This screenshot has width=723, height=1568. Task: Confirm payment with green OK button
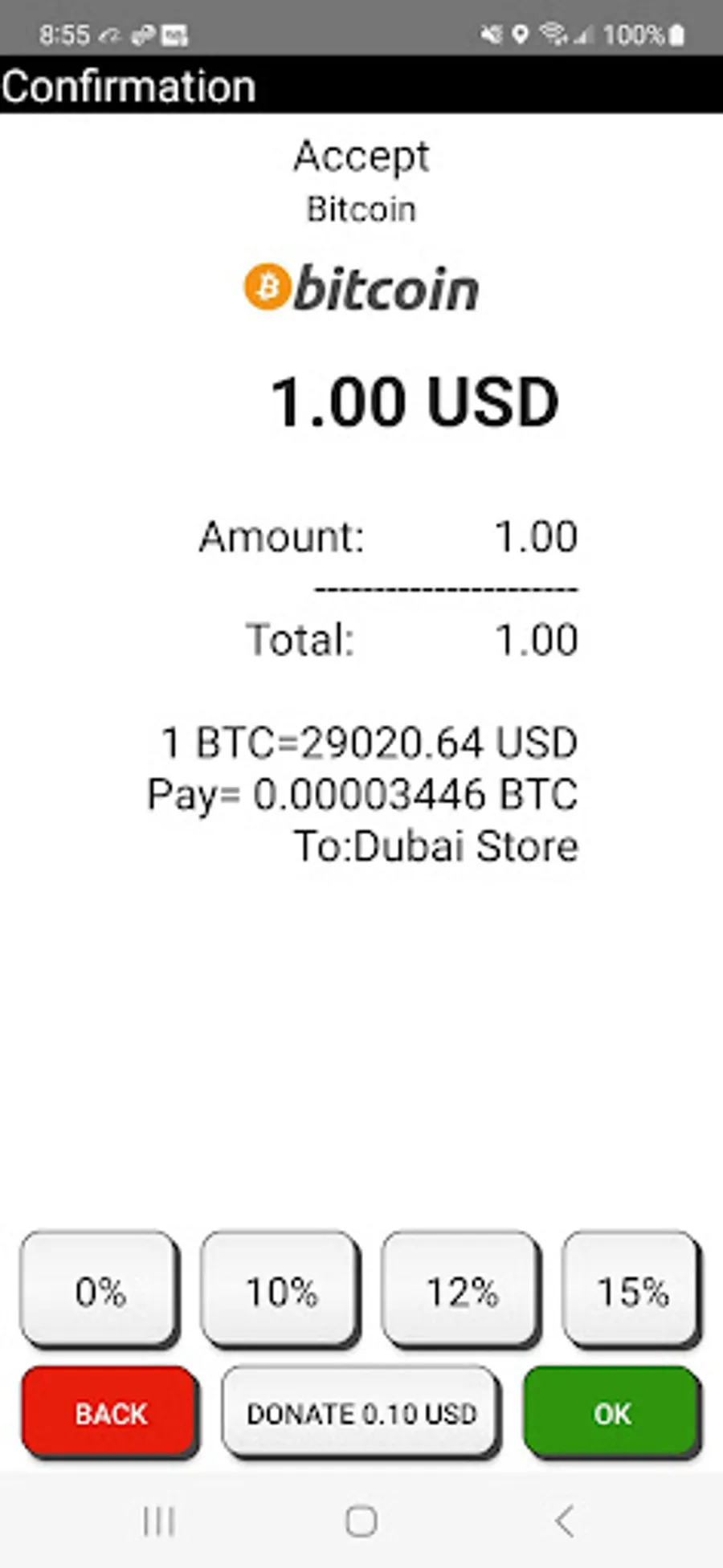coord(612,1413)
